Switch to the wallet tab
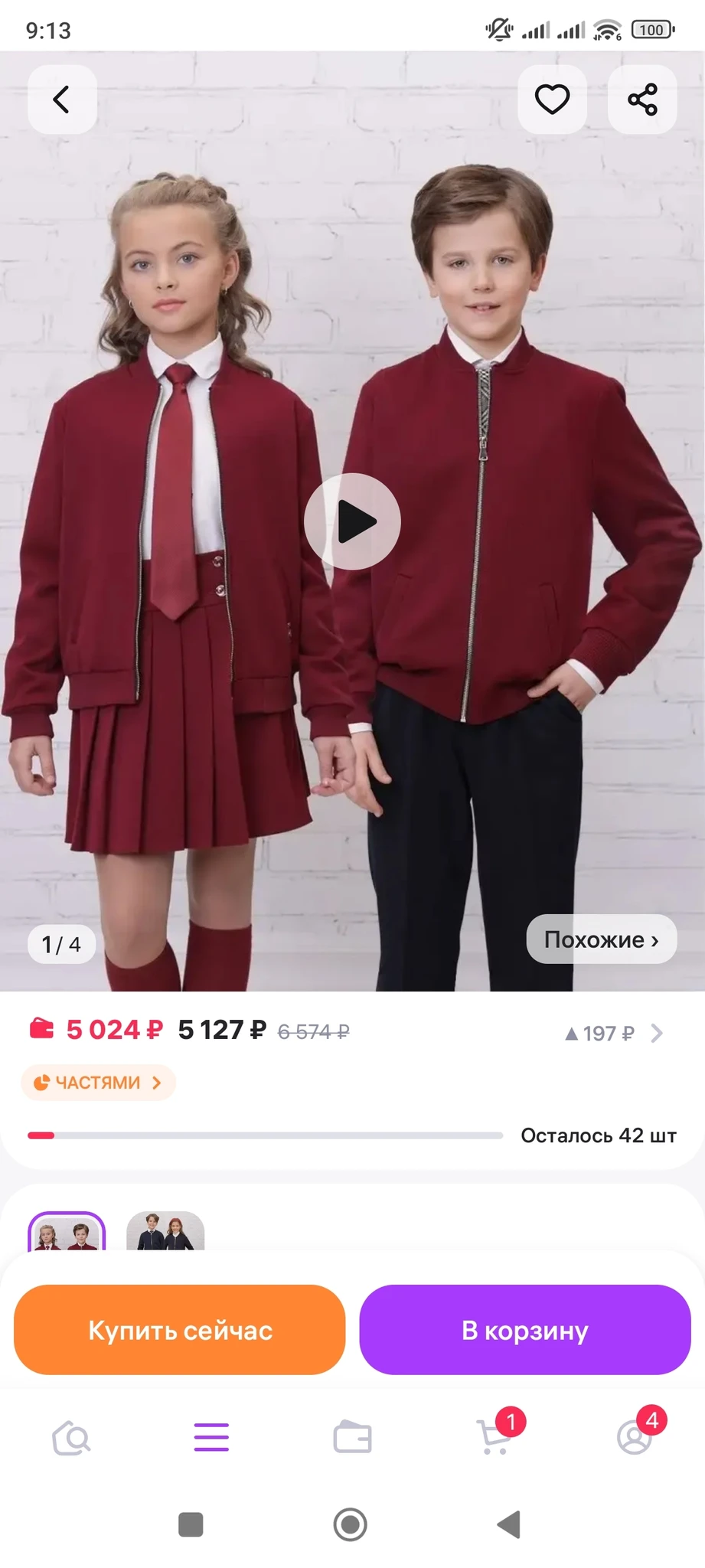 pyautogui.click(x=352, y=1438)
